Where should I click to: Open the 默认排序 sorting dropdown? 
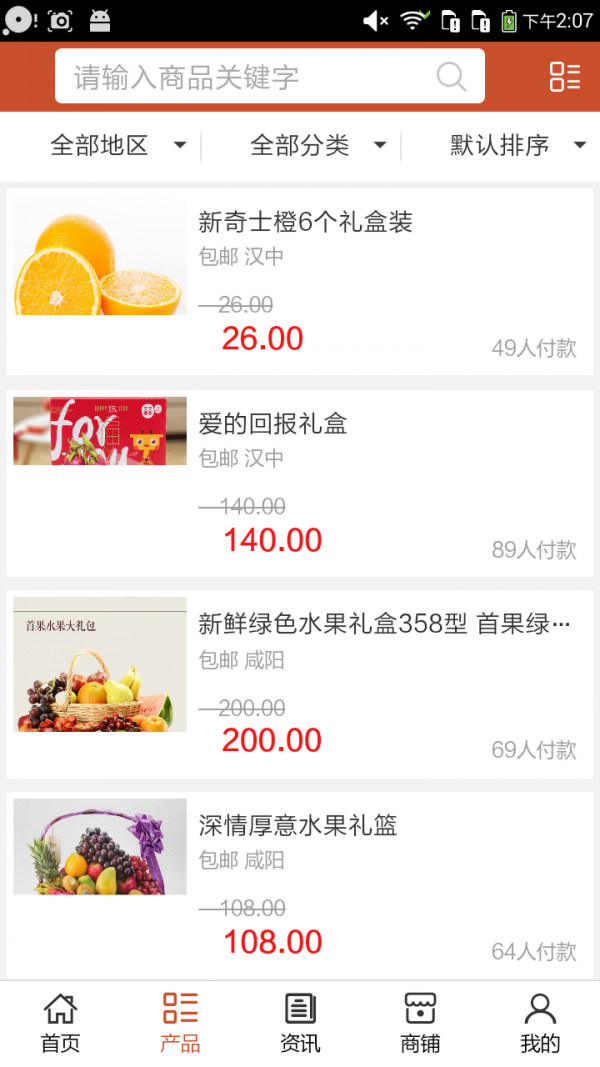click(x=517, y=146)
